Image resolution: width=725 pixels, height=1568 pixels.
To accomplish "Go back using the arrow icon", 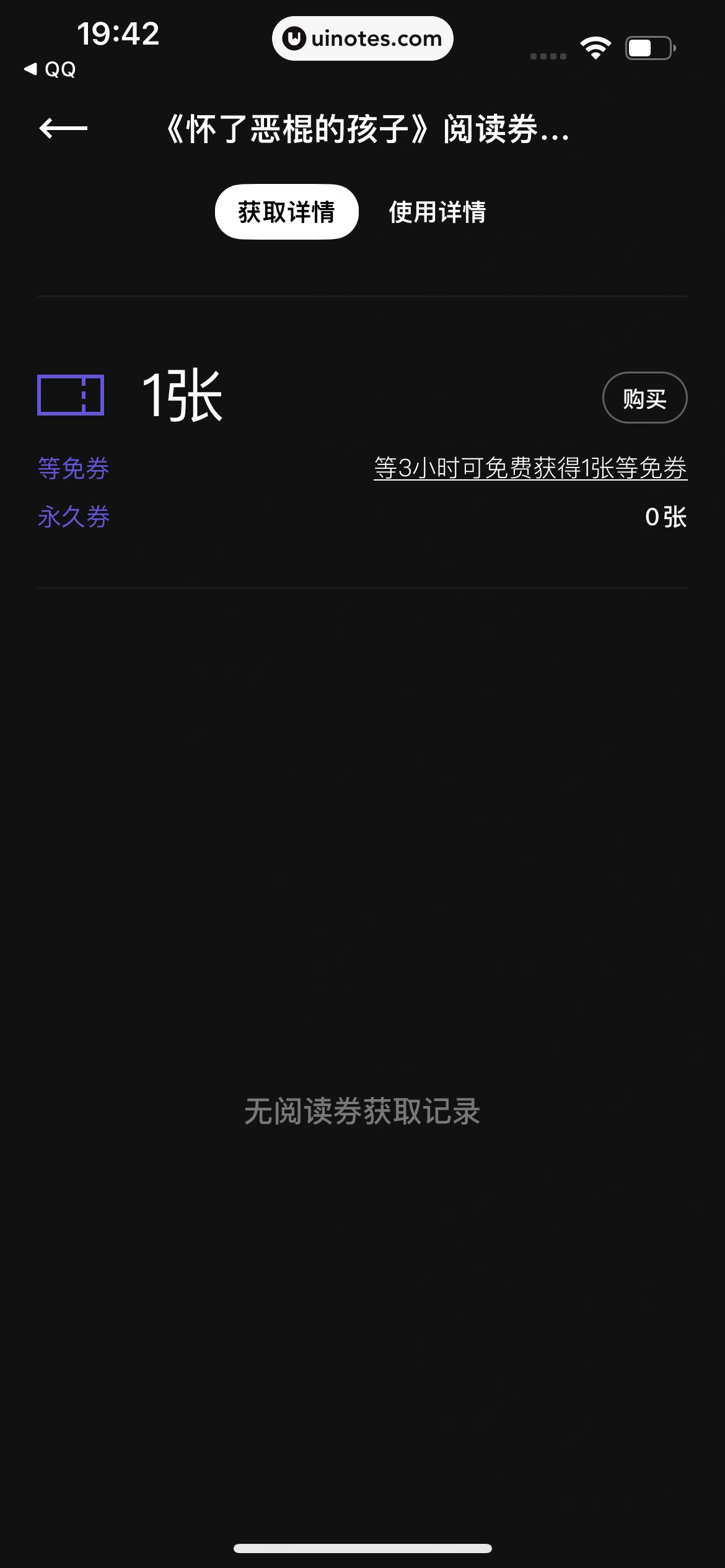I will click(63, 129).
